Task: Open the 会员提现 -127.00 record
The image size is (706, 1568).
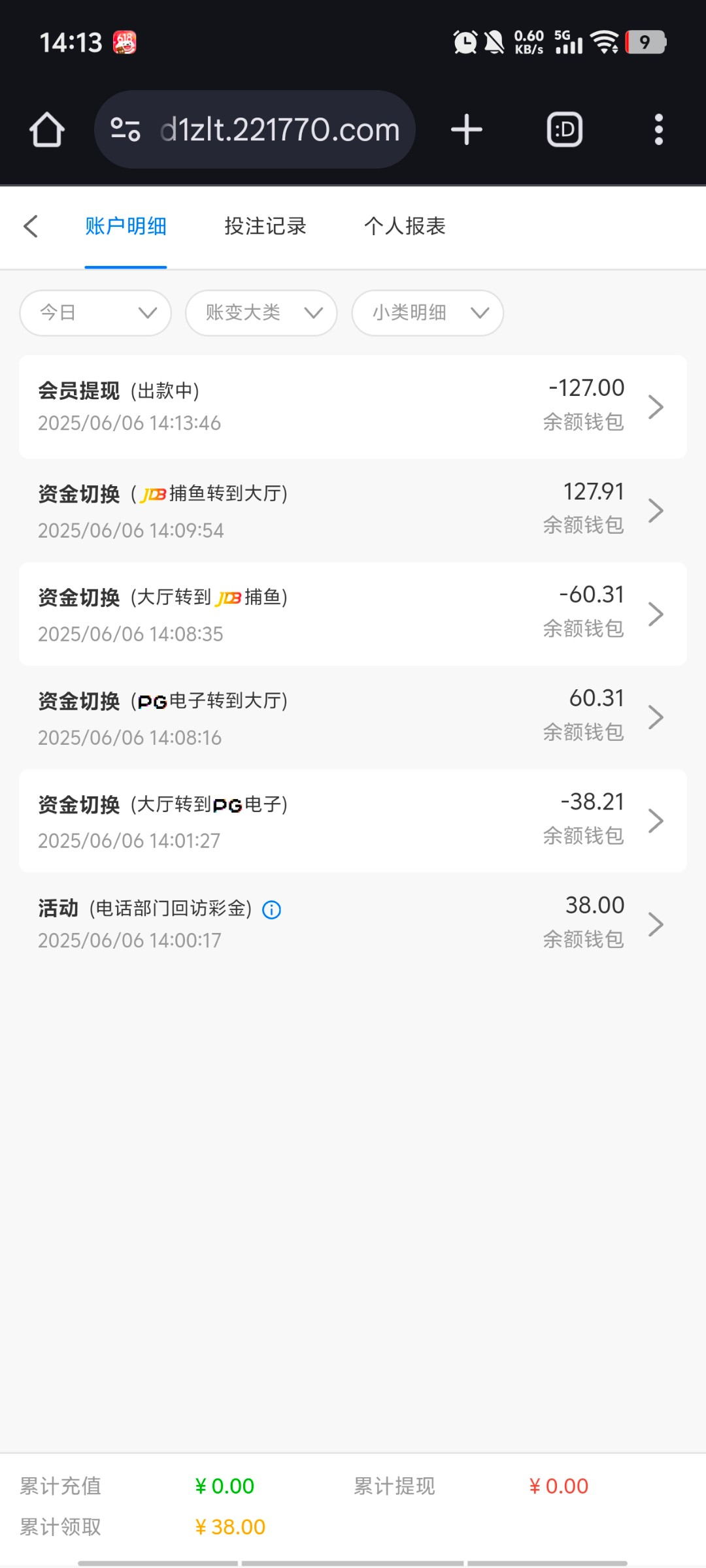Action: coord(353,406)
